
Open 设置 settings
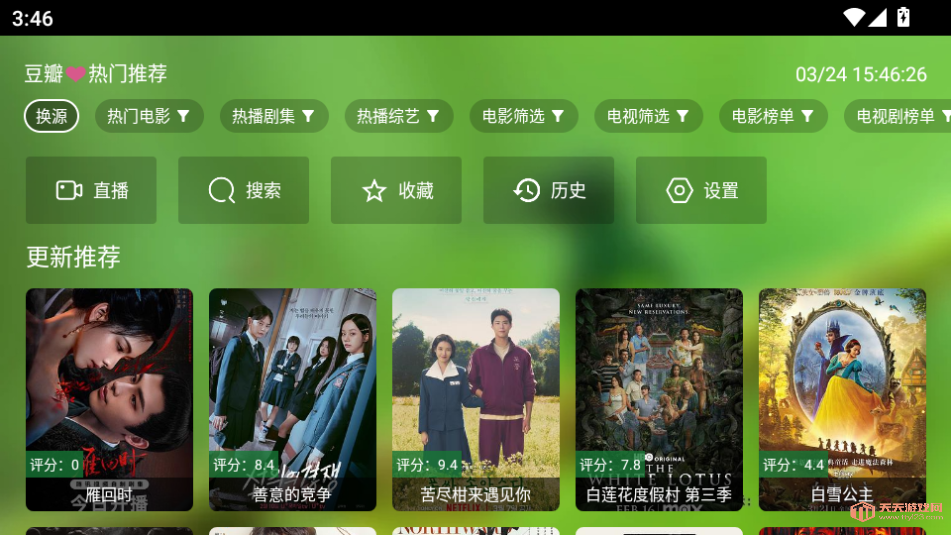click(x=701, y=190)
